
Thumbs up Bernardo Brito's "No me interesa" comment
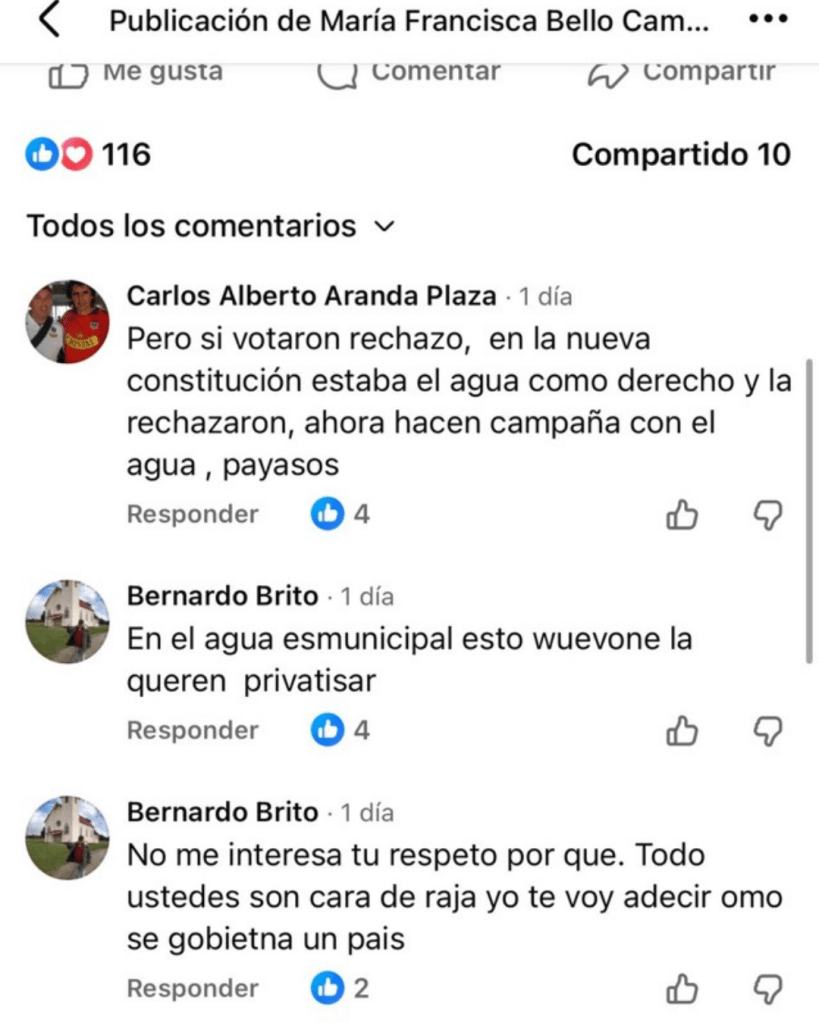point(682,989)
